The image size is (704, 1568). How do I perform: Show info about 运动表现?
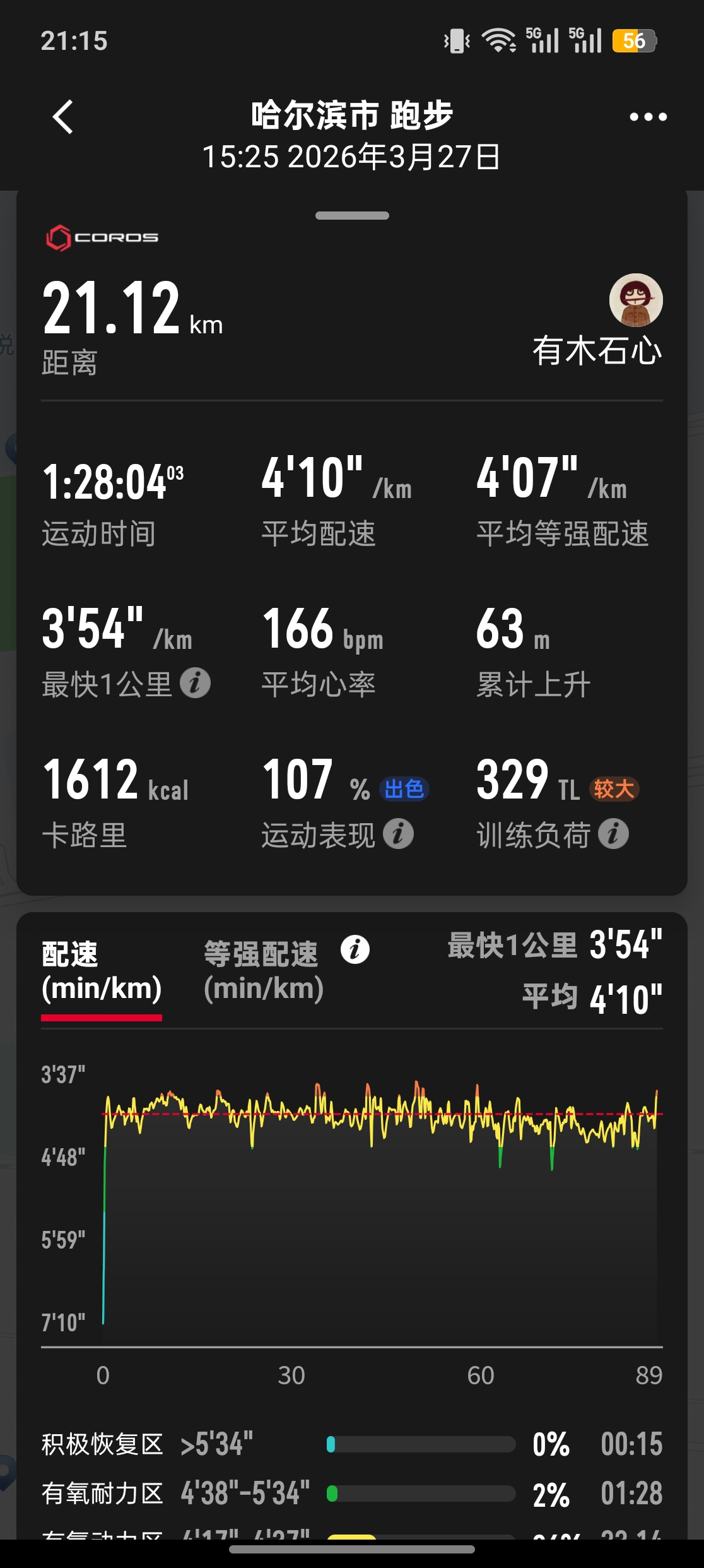pyautogui.click(x=398, y=834)
